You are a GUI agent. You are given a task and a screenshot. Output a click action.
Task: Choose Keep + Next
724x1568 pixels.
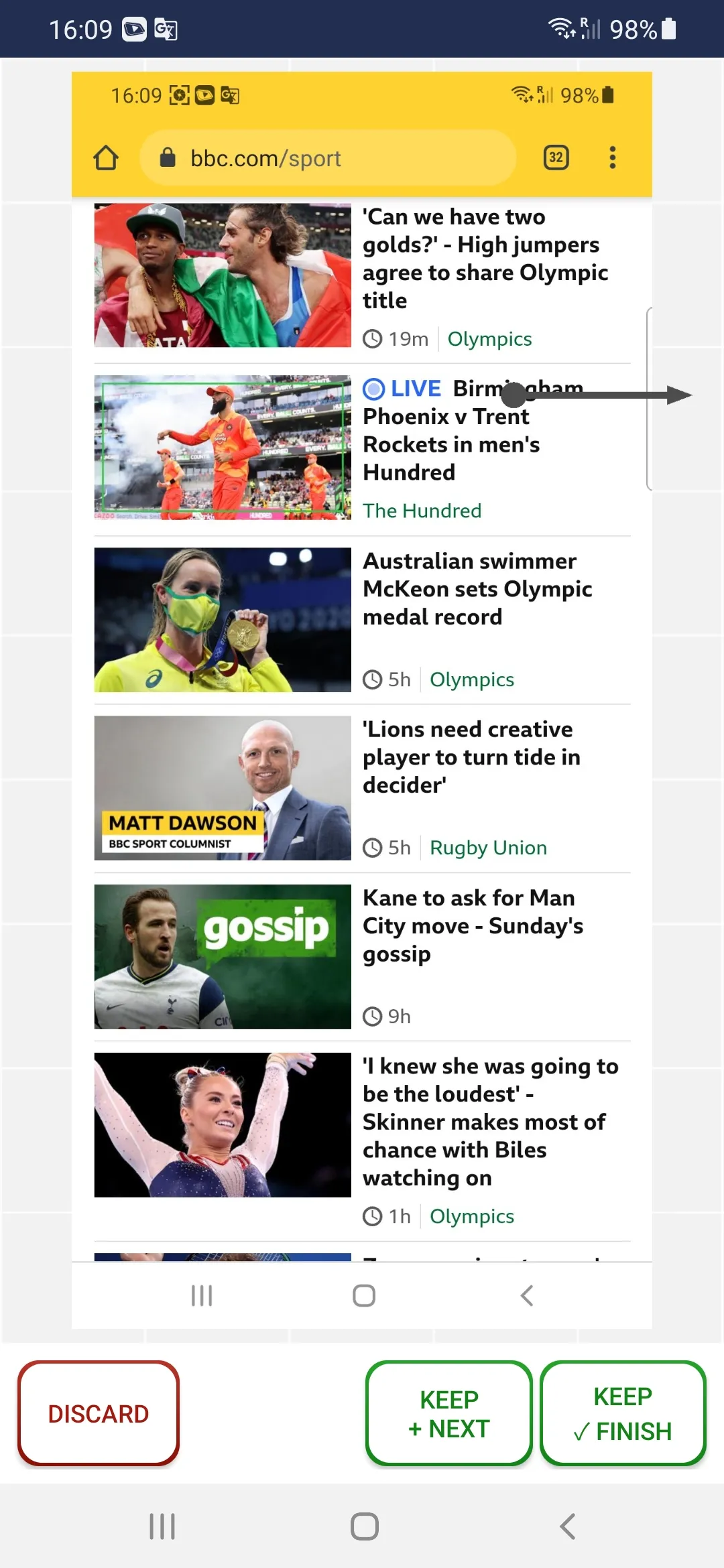point(449,1413)
